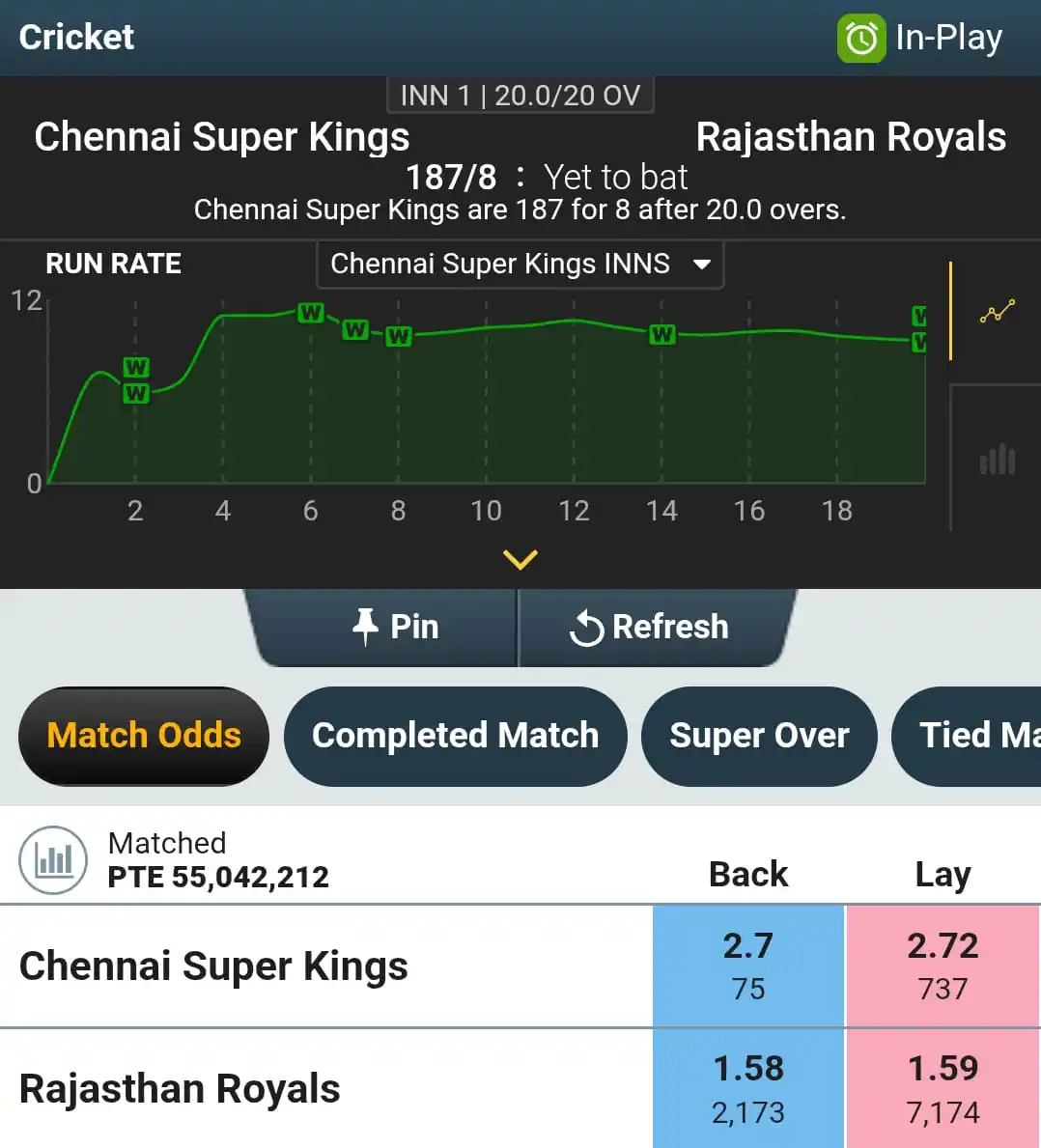The image size is (1041, 1148).
Task: Switch to the line chart view
Action: pos(997,311)
